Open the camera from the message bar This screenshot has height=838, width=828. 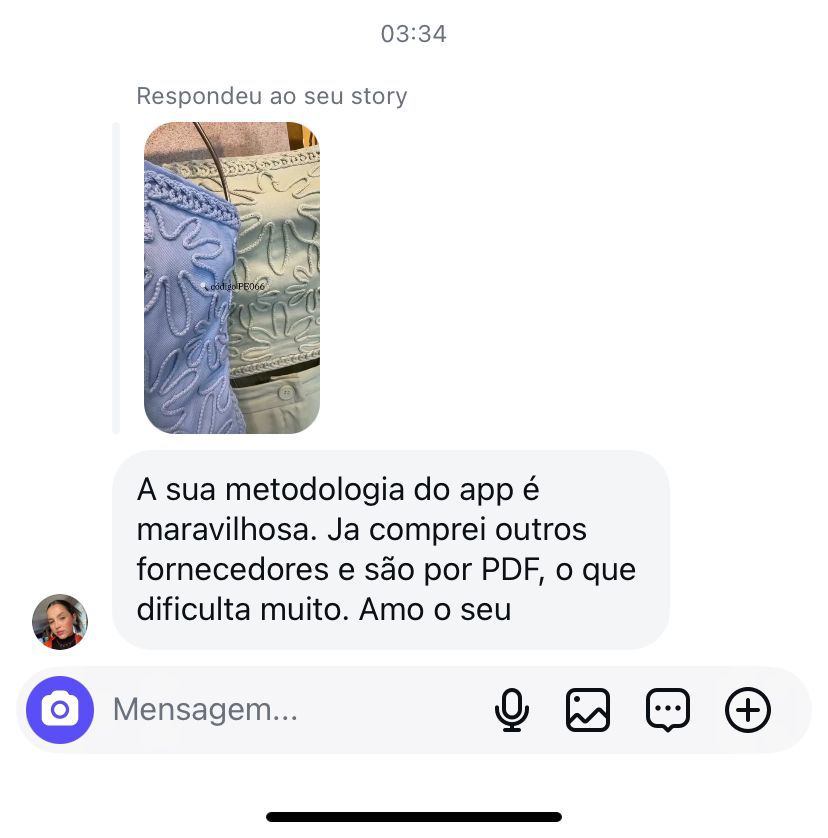[x=60, y=710]
